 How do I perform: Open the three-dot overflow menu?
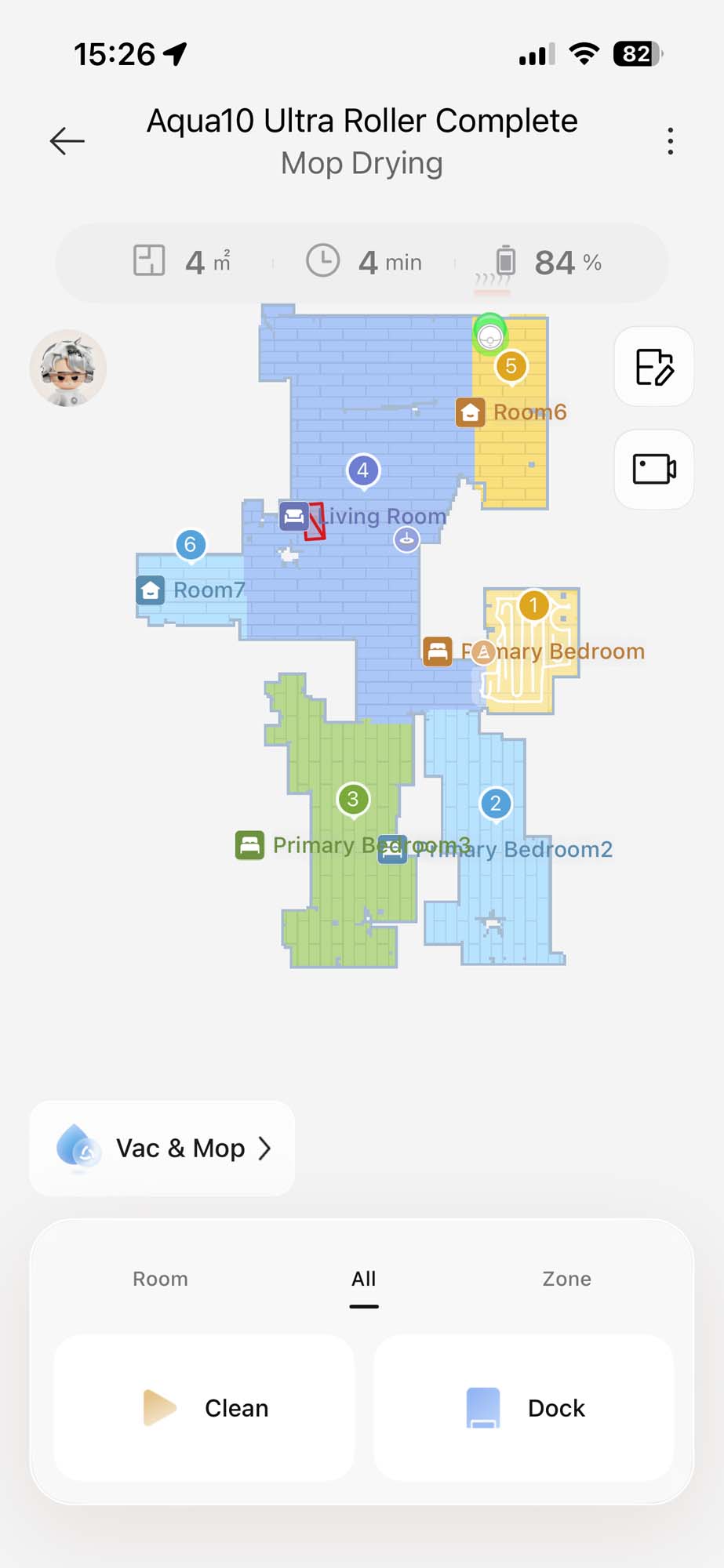pos(670,141)
